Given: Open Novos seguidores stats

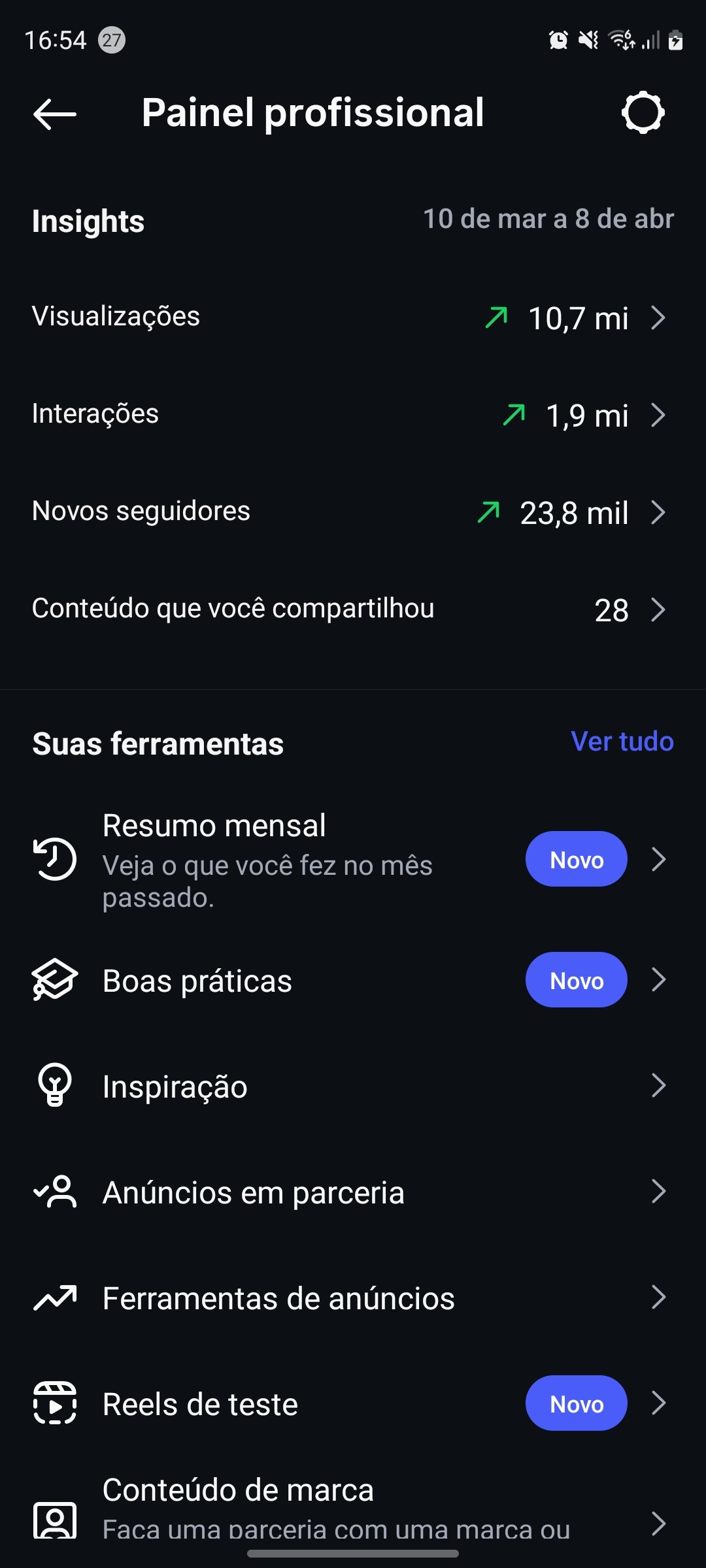Looking at the screenshot, I should click(x=352, y=512).
